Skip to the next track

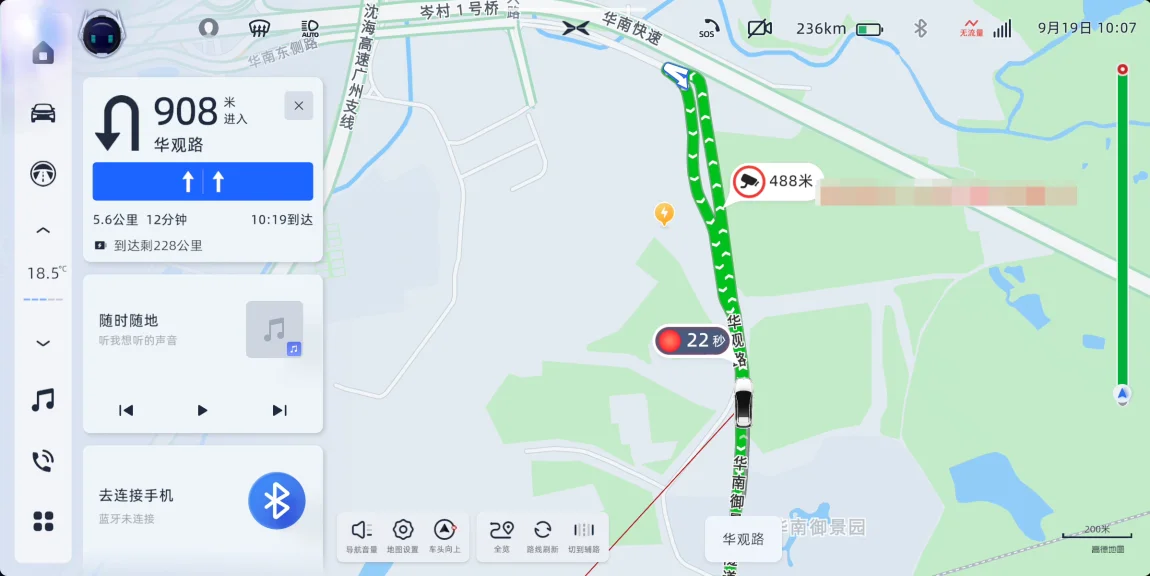click(x=279, y=410)
